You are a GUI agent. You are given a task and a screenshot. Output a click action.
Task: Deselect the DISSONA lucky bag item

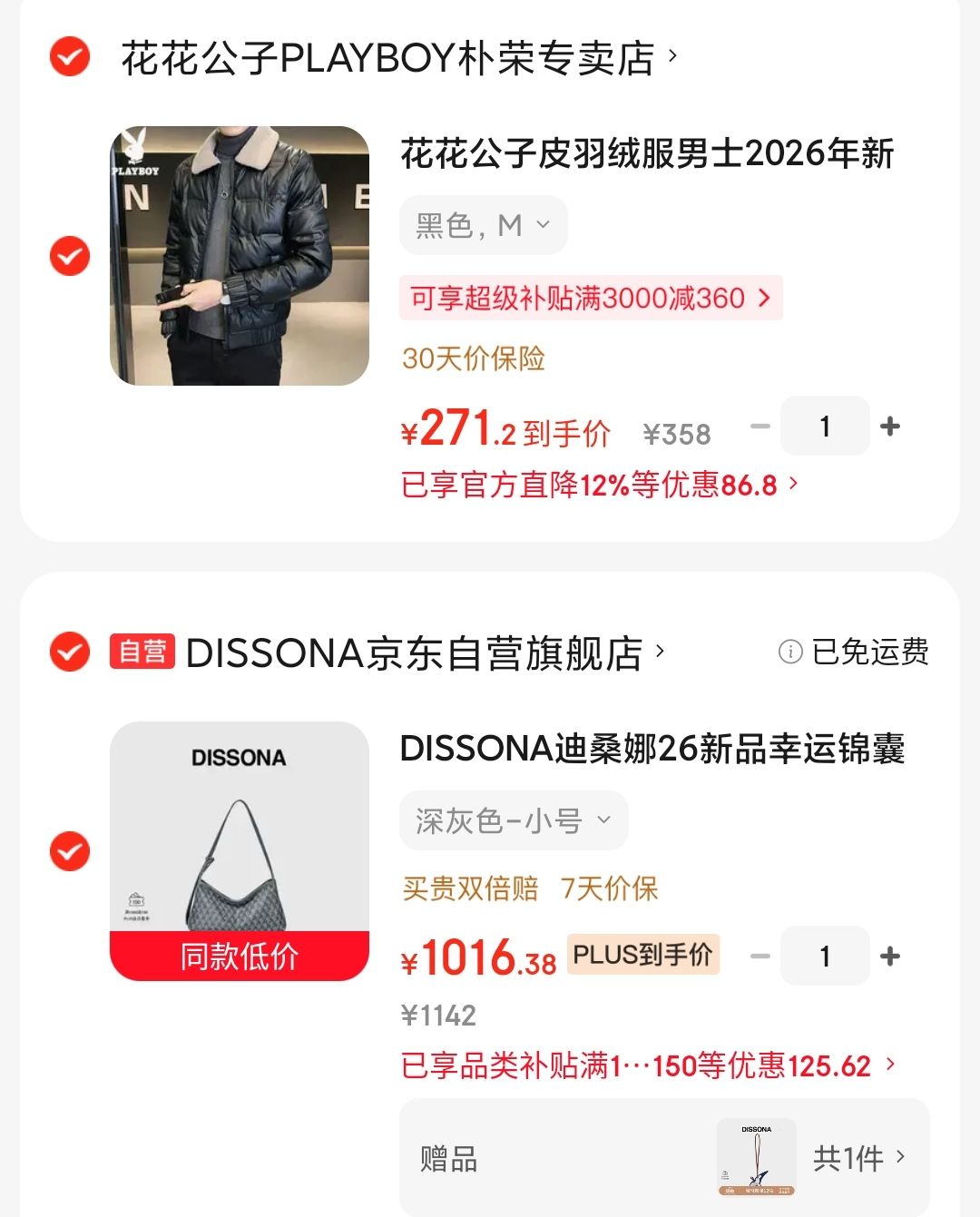(69, 851)
